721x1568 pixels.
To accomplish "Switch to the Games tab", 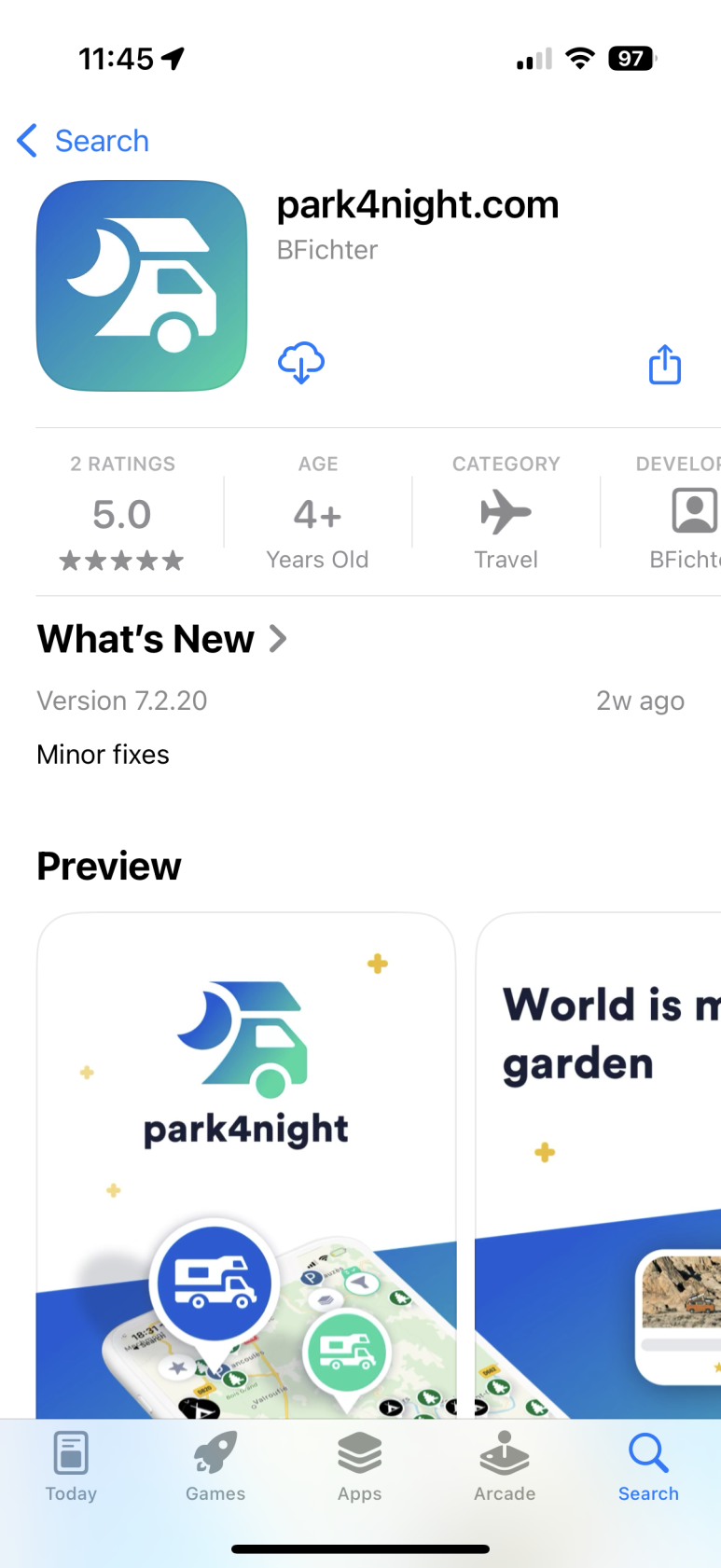I will tap(215, 1467).
